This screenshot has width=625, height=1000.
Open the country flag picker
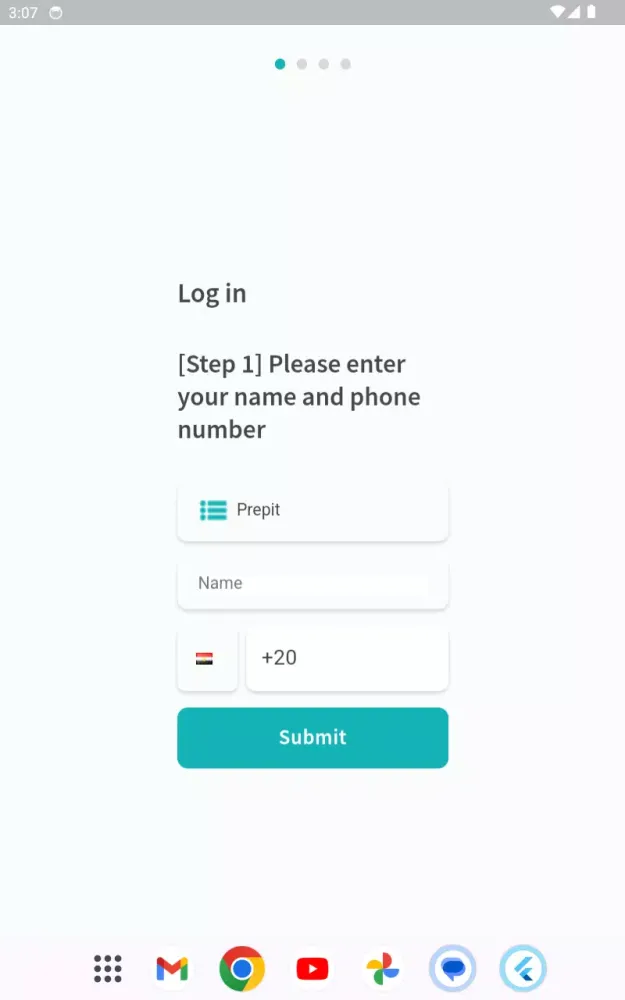(206, 659)
